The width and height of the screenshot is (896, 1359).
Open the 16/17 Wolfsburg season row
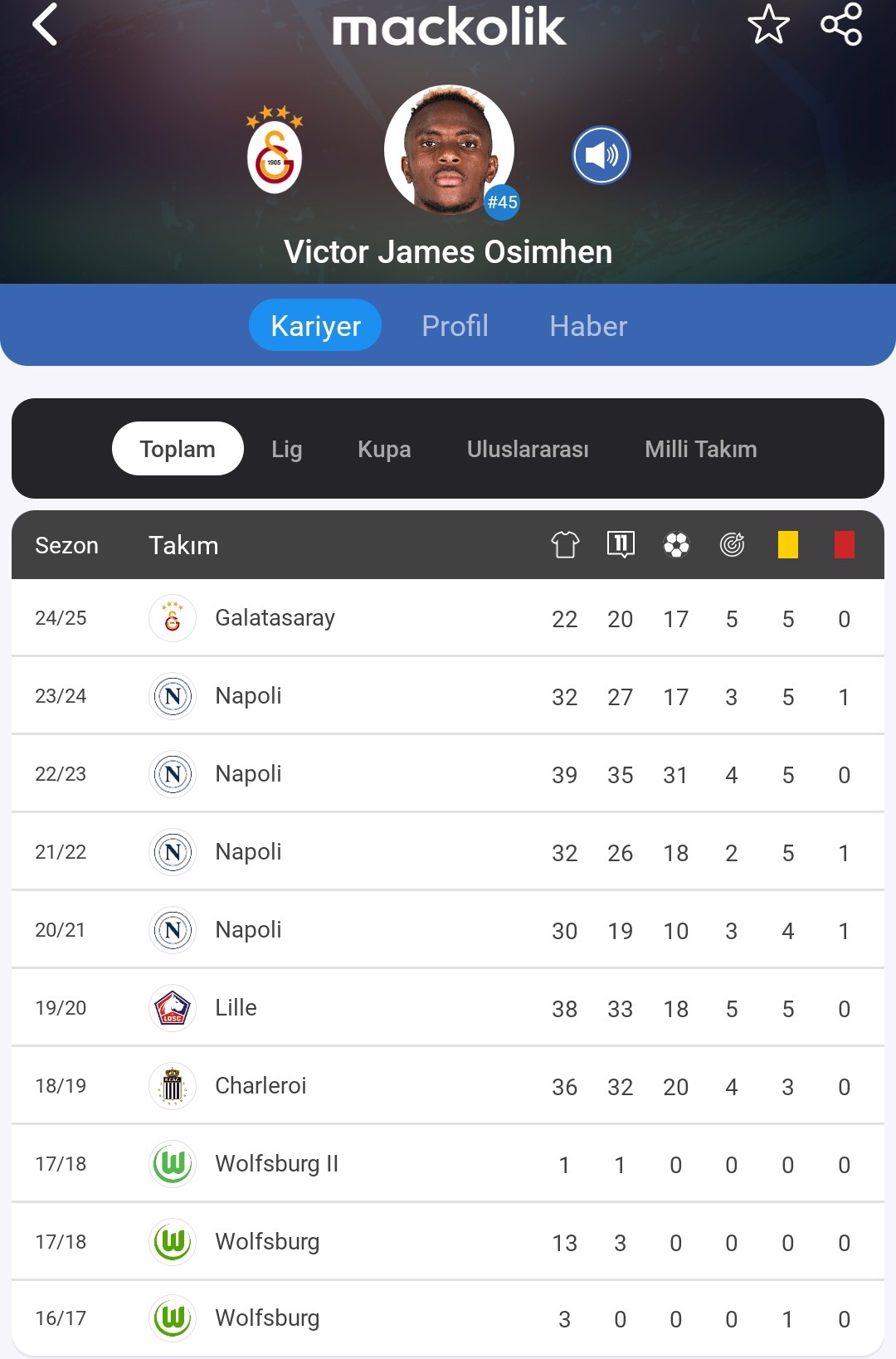[448, 1318]
